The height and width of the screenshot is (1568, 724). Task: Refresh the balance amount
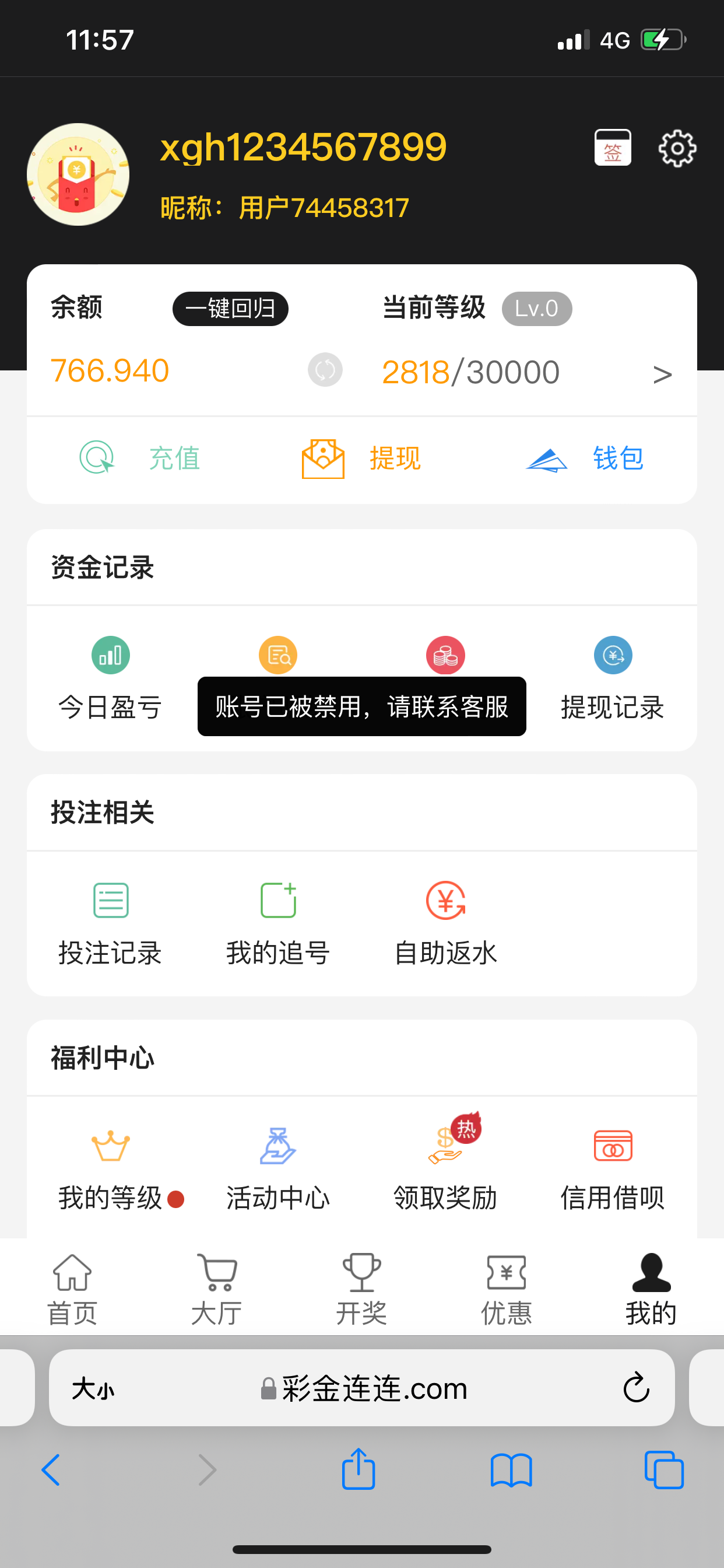(x=325, y=370)
